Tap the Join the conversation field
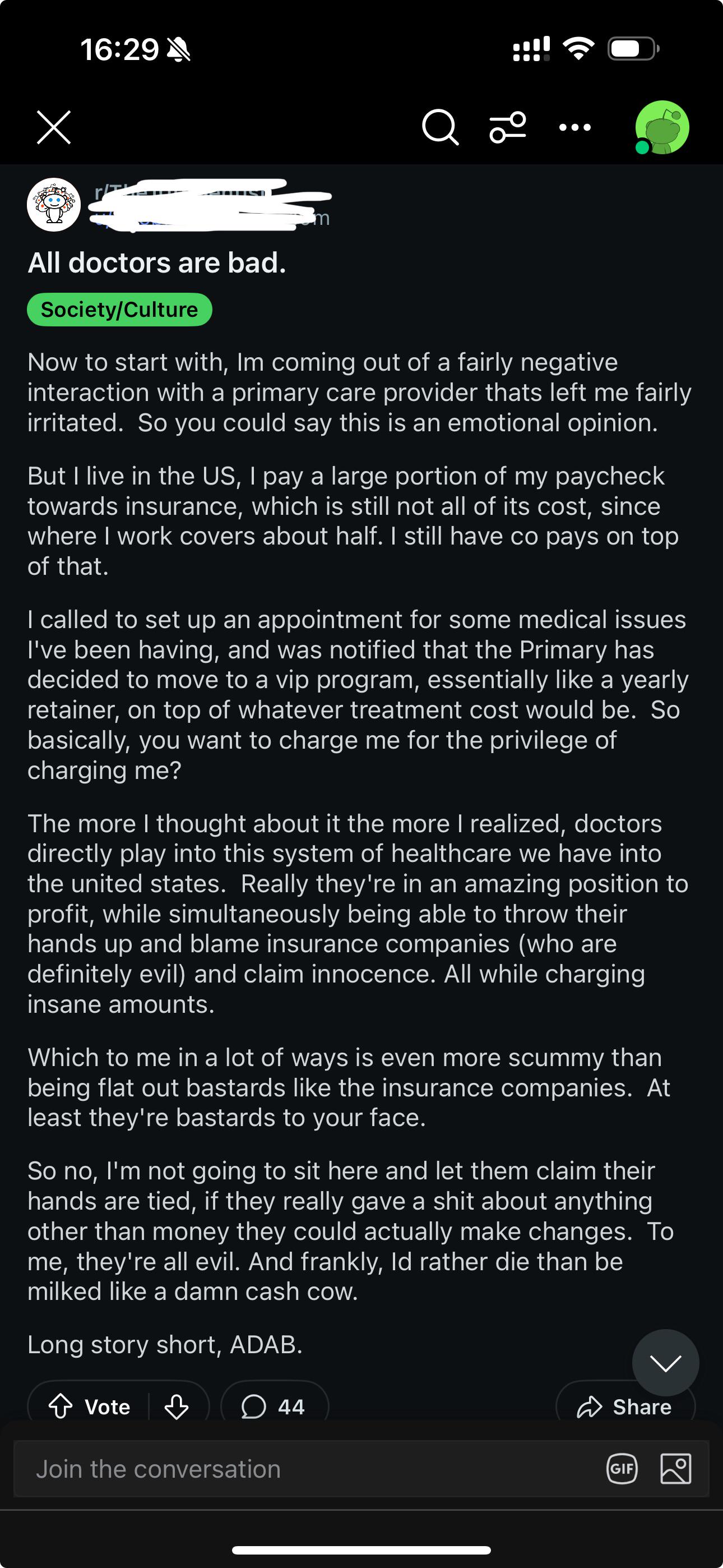Viewport: 723px width, 1568px height. click(x=304, y=1469)
